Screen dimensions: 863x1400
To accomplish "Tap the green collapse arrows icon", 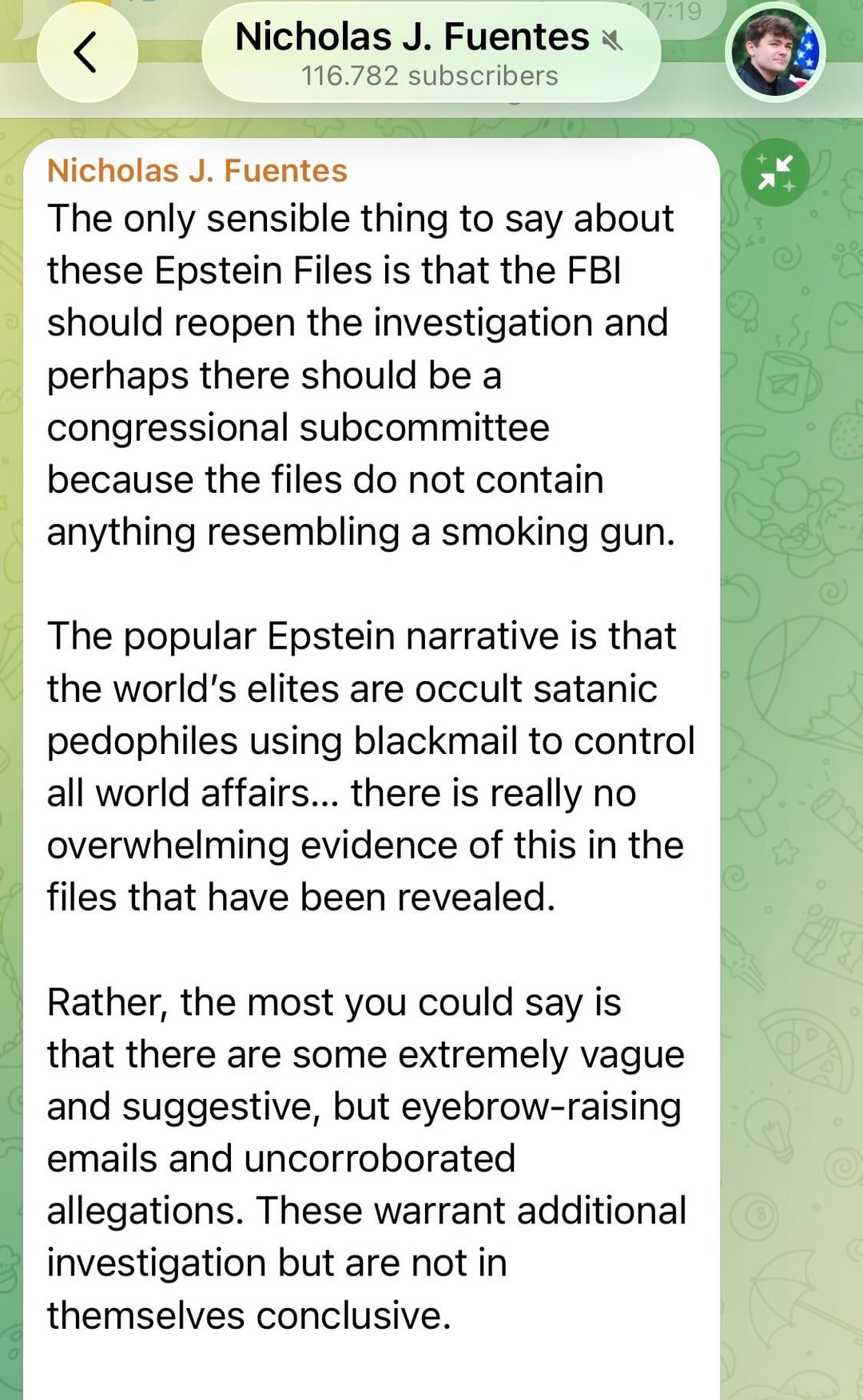I will (x=774, y=173).
